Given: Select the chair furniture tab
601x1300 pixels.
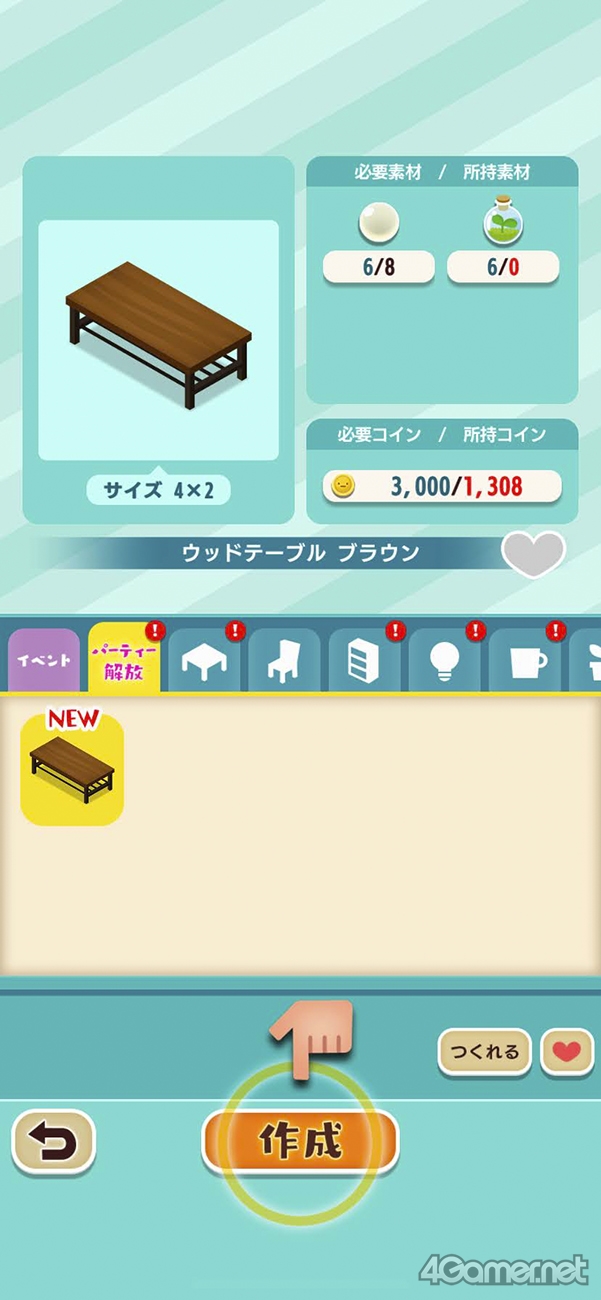Looking at the screenshot, I should (x=284, y=660).
